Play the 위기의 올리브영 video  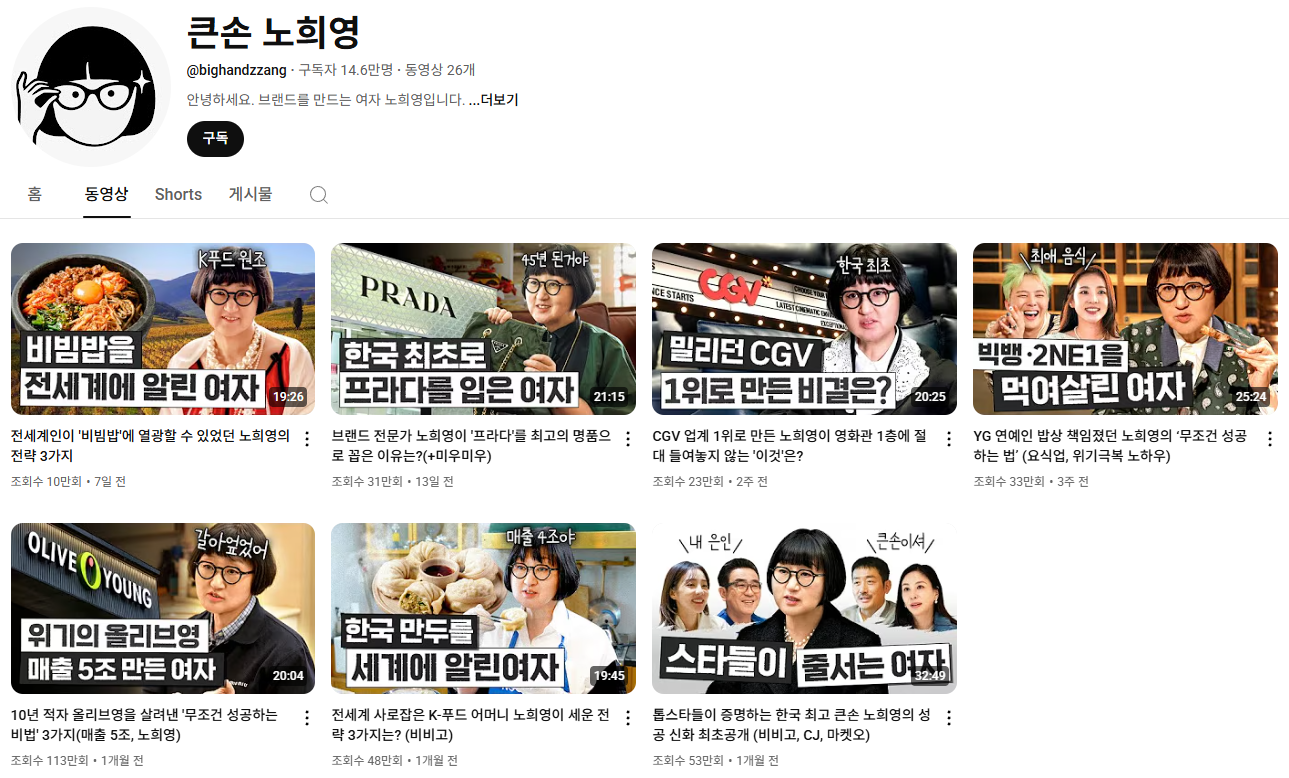pos(163,608)
